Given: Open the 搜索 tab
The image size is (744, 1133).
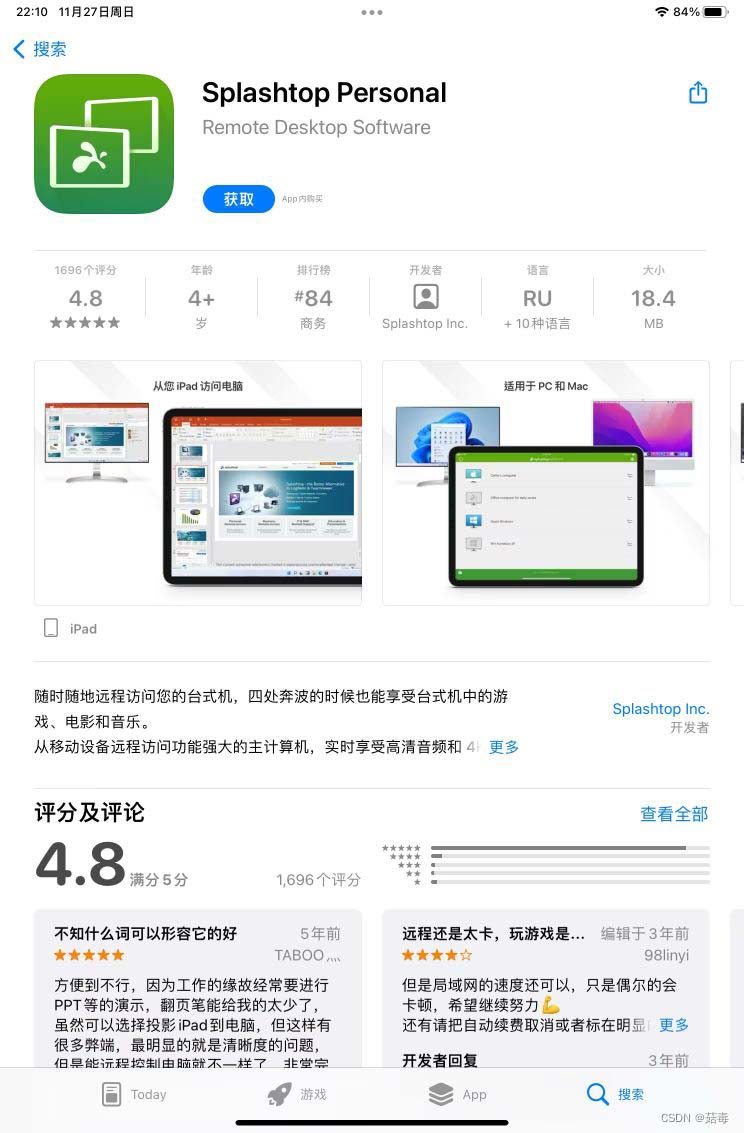Looking at the screenshot, I should (615, 1094).
